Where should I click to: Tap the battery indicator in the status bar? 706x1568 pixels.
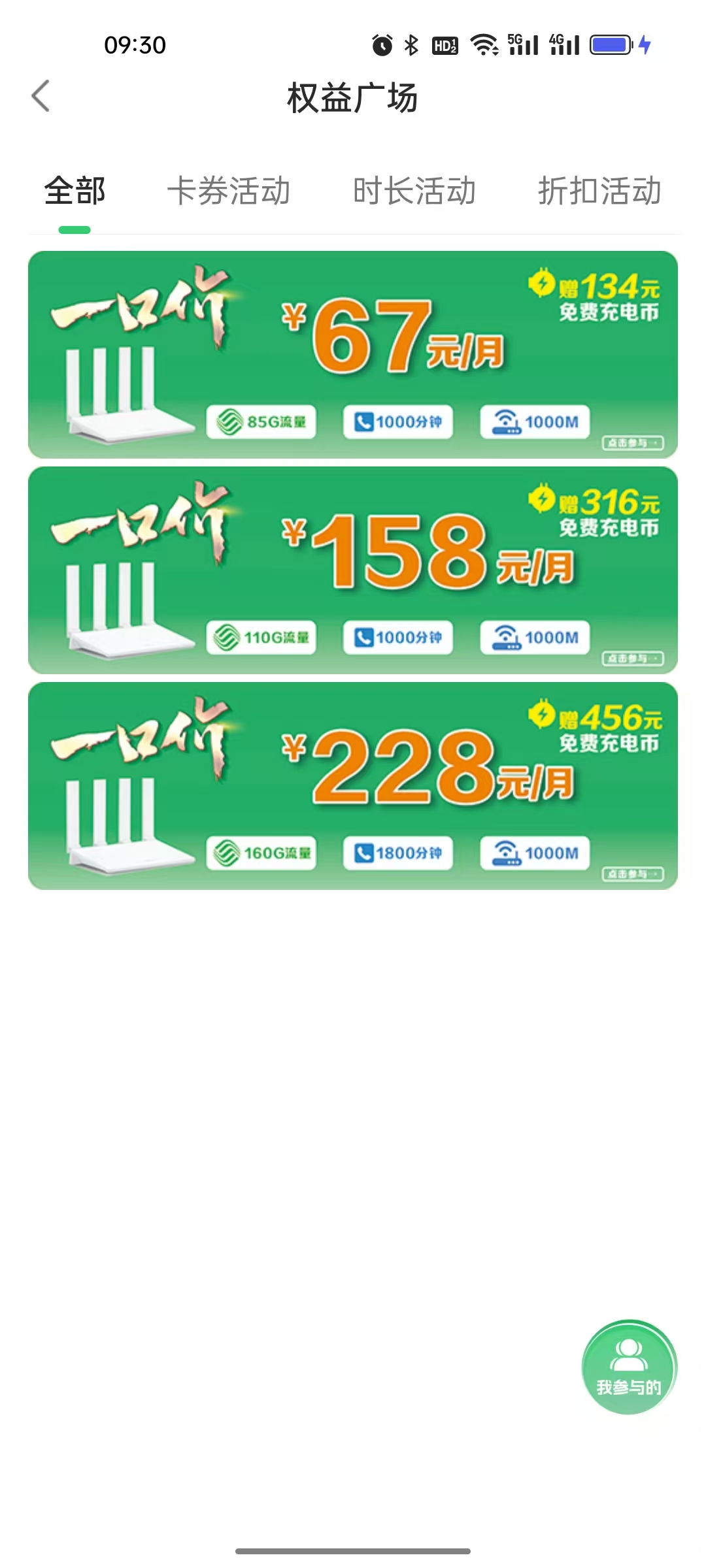tap(609, 44)
